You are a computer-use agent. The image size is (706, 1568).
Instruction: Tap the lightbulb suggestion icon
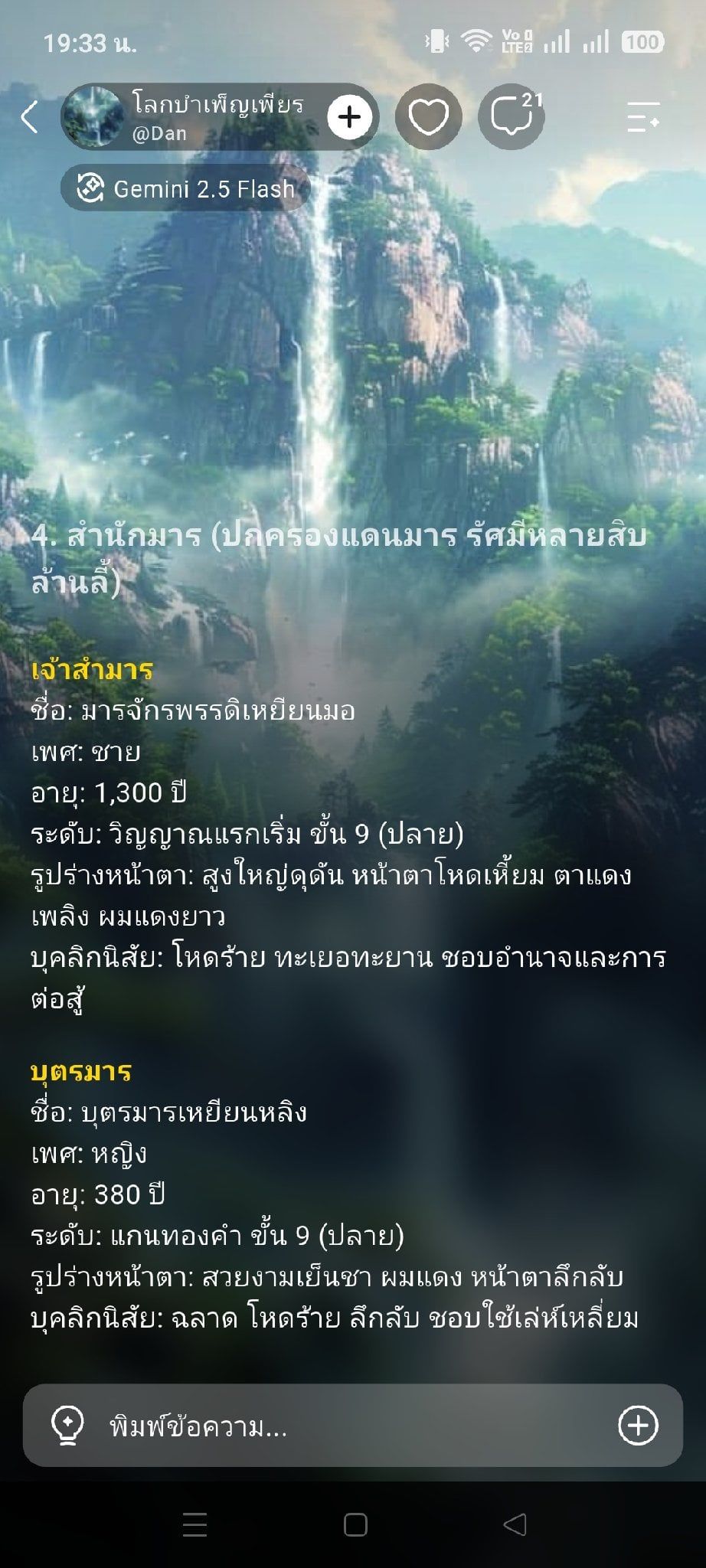click(x=67, y=1426)
